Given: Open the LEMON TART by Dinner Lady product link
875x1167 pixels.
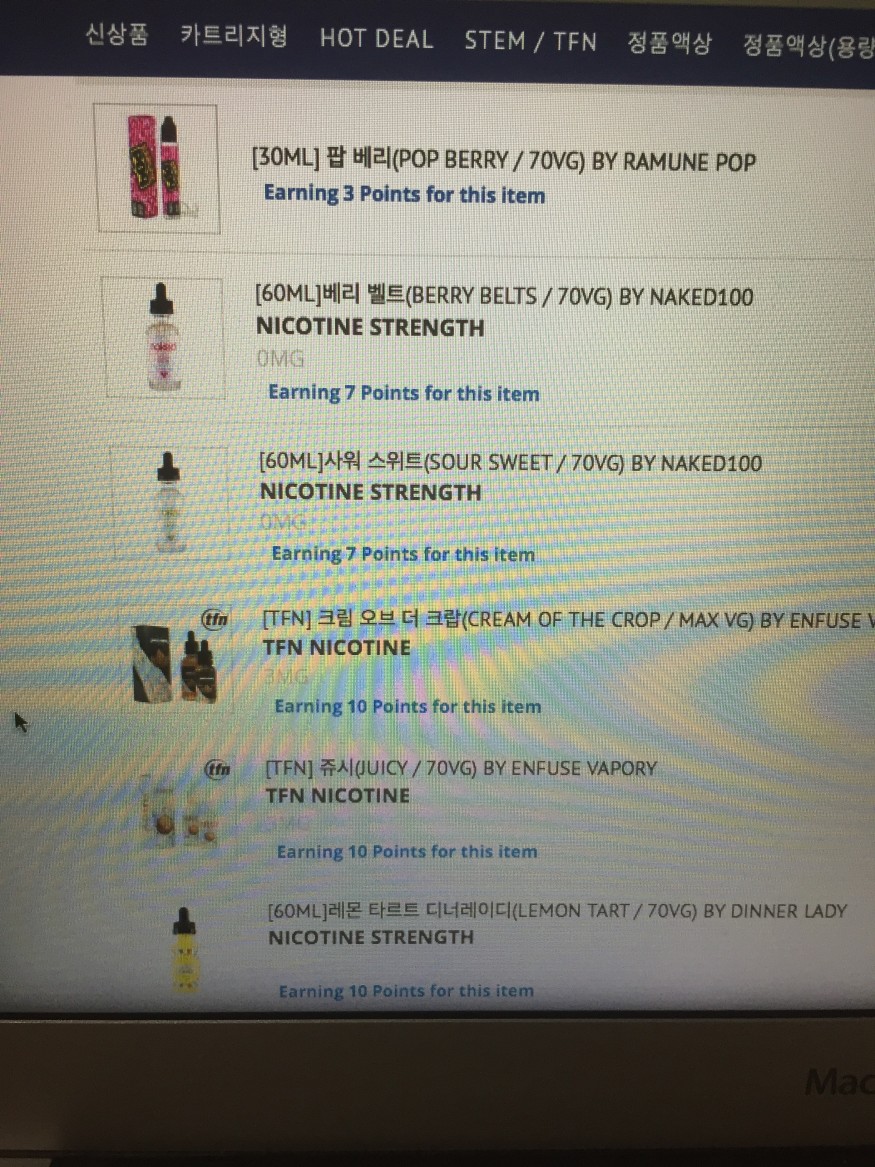Looking at the screenshot, I should (557, 911).
